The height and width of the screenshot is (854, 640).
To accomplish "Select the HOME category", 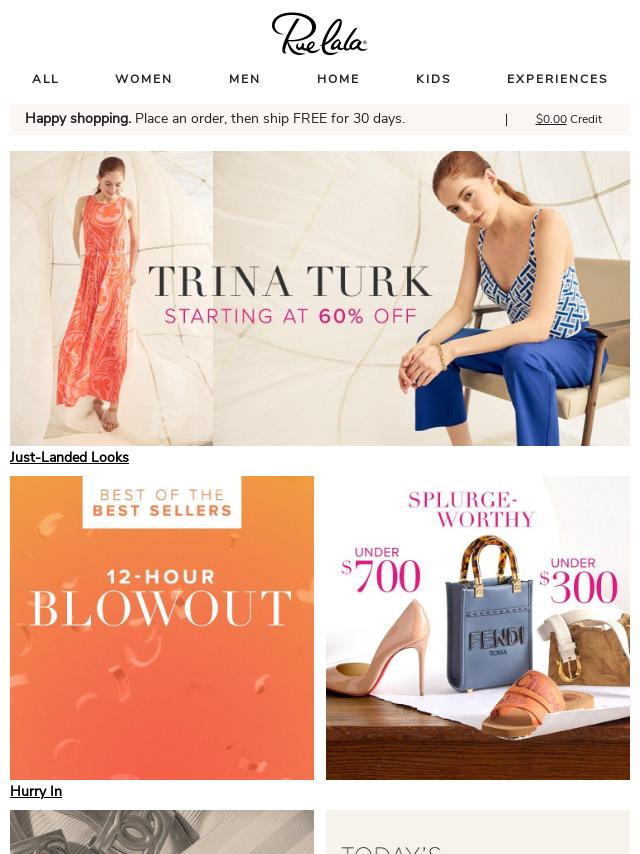I will point(338,79).
